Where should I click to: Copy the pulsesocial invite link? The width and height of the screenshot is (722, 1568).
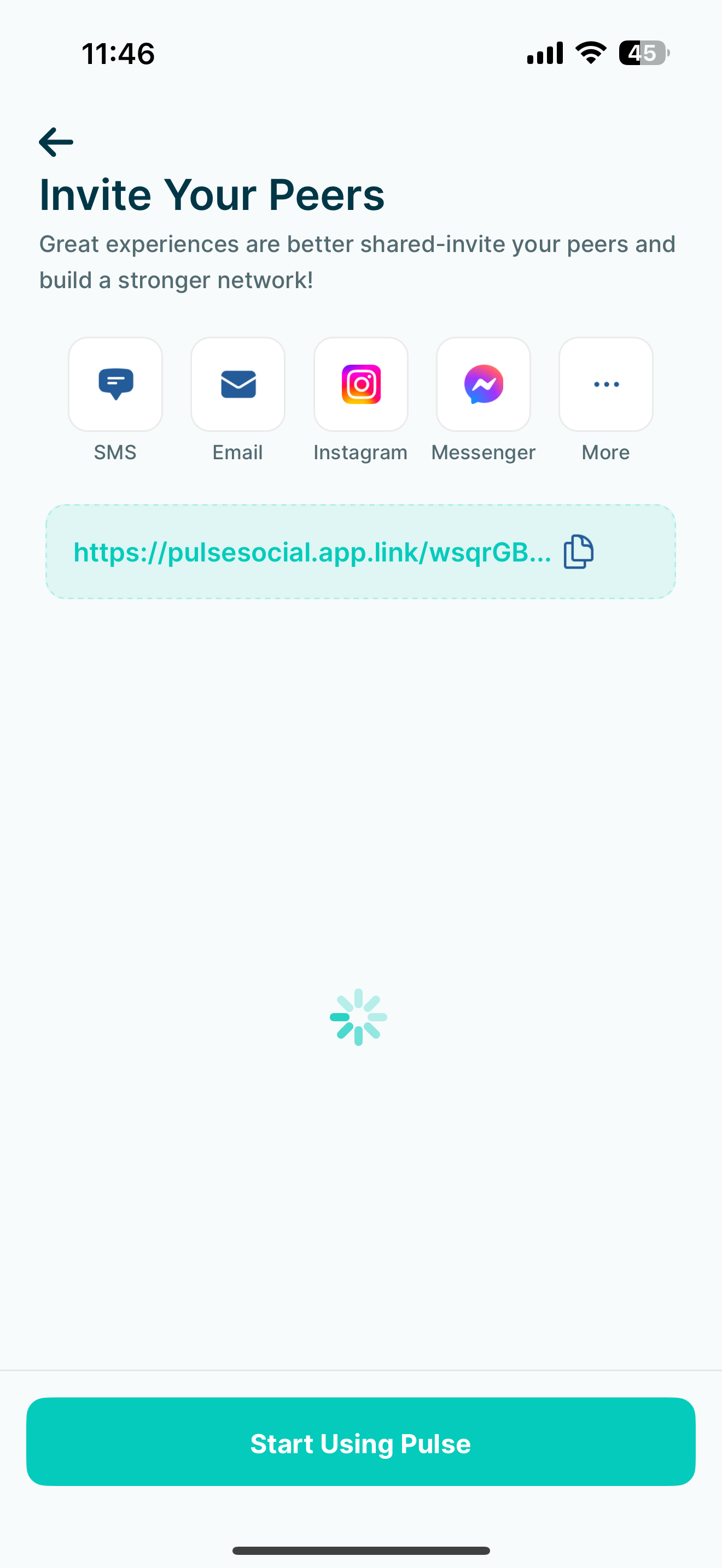click(578, 552)
